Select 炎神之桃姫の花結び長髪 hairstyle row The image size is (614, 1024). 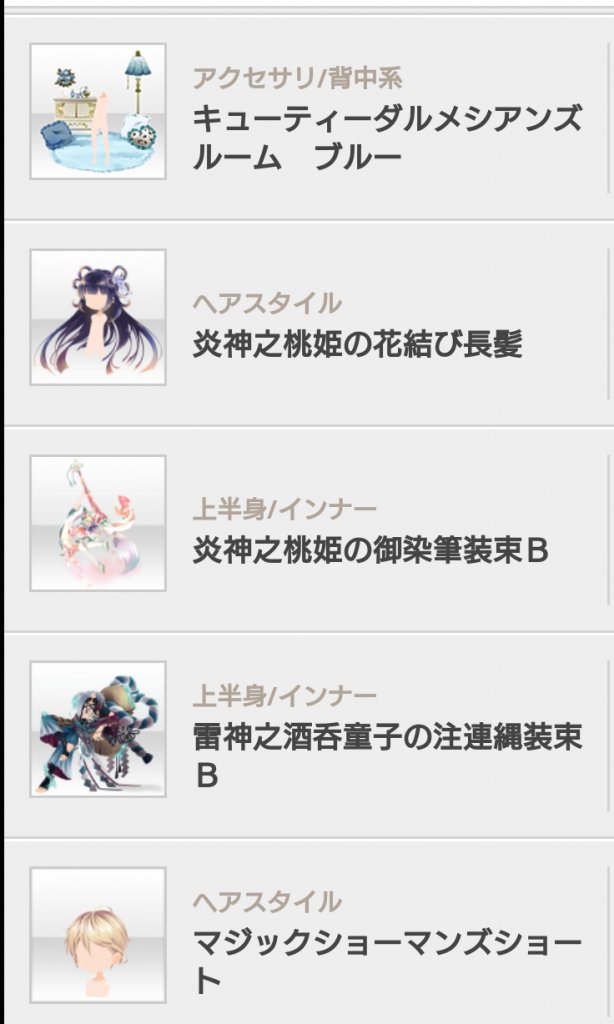pos(357,344)
